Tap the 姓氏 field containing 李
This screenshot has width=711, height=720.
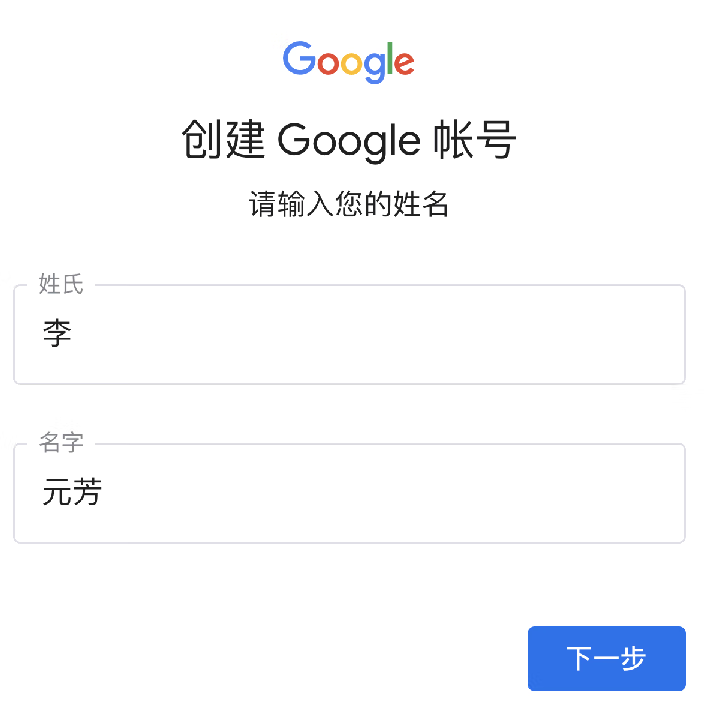349,335
